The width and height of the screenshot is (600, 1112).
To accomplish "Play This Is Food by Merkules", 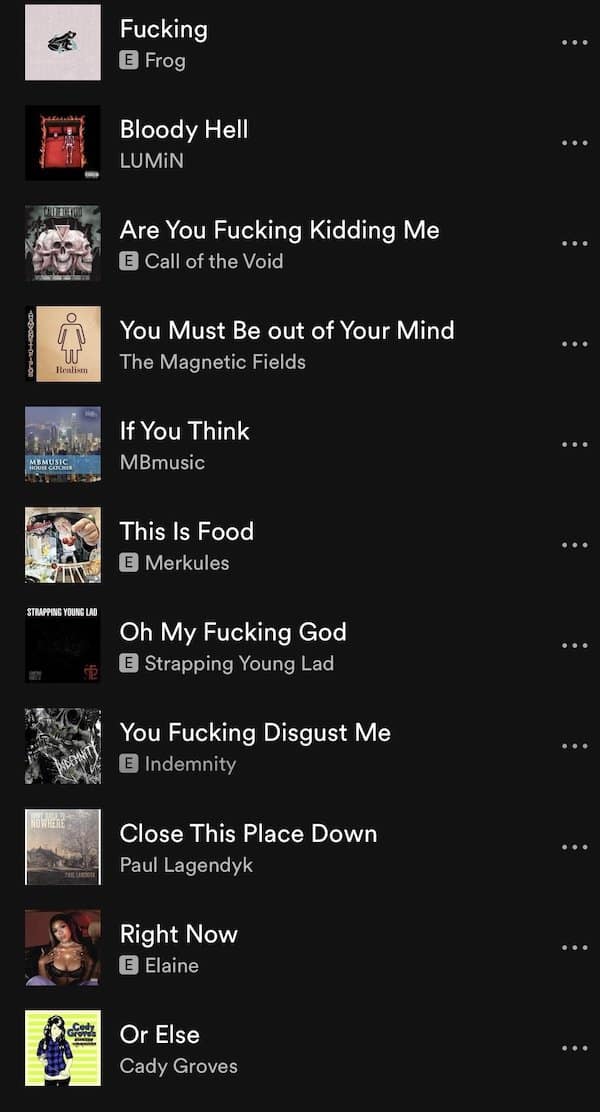I will [x=187, y=531].
